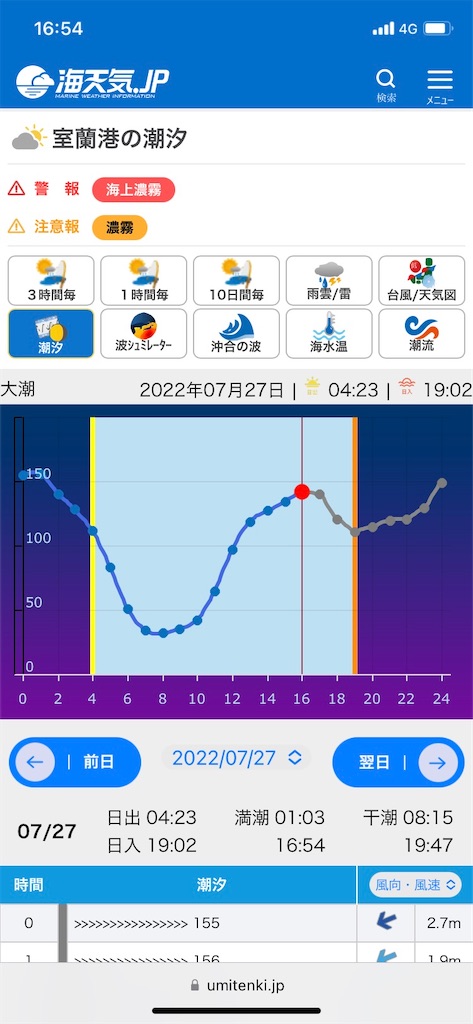Open the 海上濃霧 warning chip
This screenshot has width=473, height=1024.
(133, 189)
